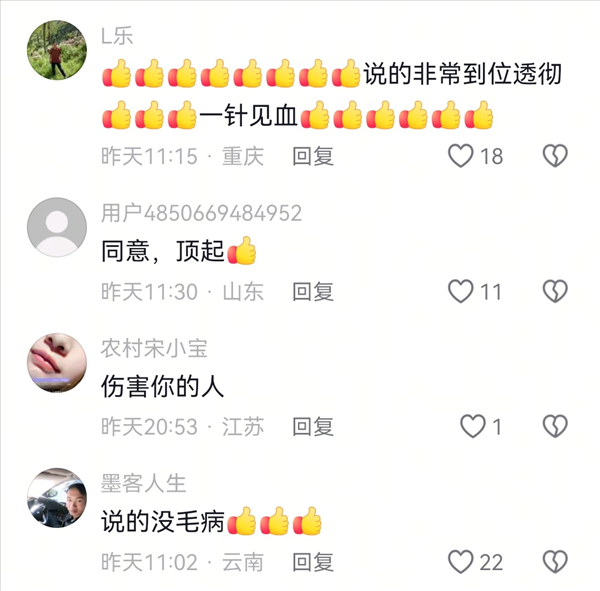This screenshot has height=591, width=600.
Task: Like 农村宋小宝's comment
Action: [472, 427]
